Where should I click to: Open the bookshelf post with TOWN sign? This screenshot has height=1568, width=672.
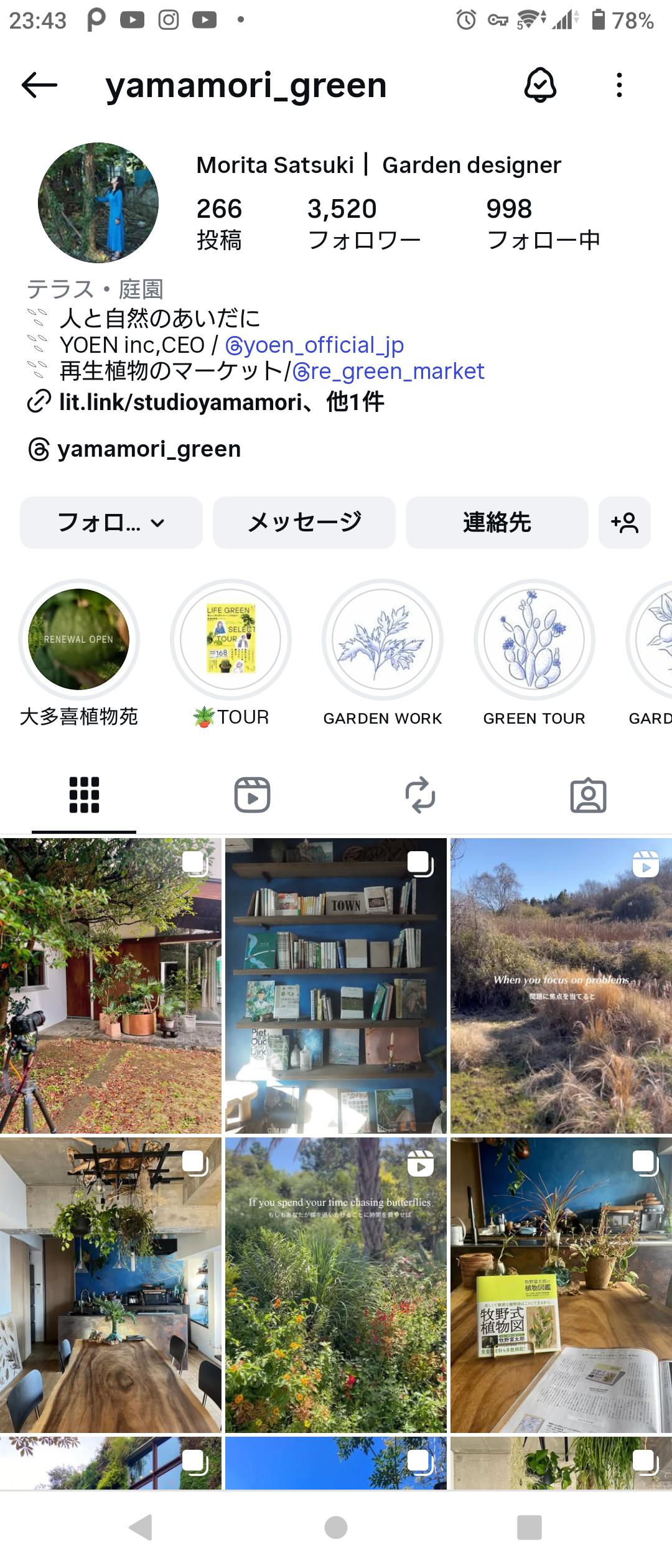[335, 985]
